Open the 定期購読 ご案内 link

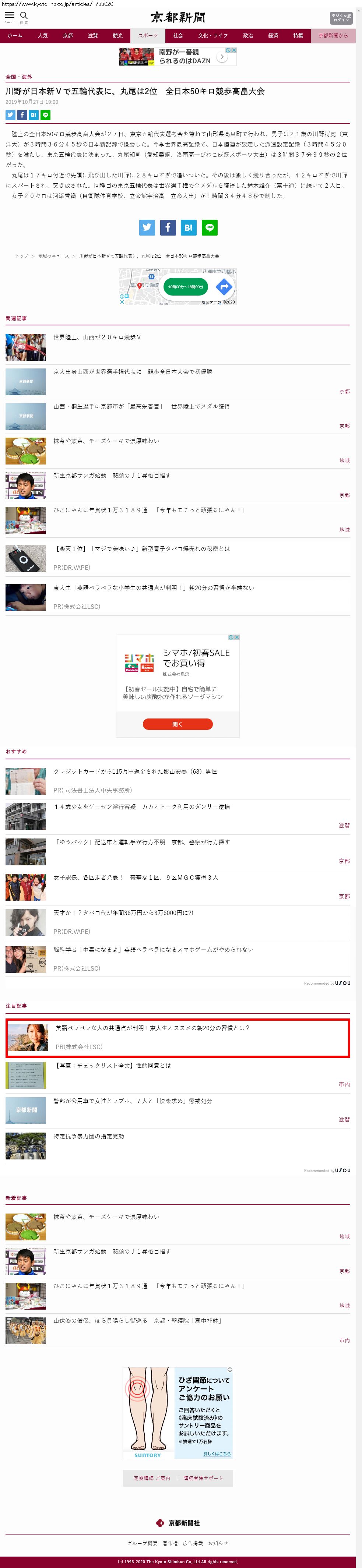[152, 1478]
